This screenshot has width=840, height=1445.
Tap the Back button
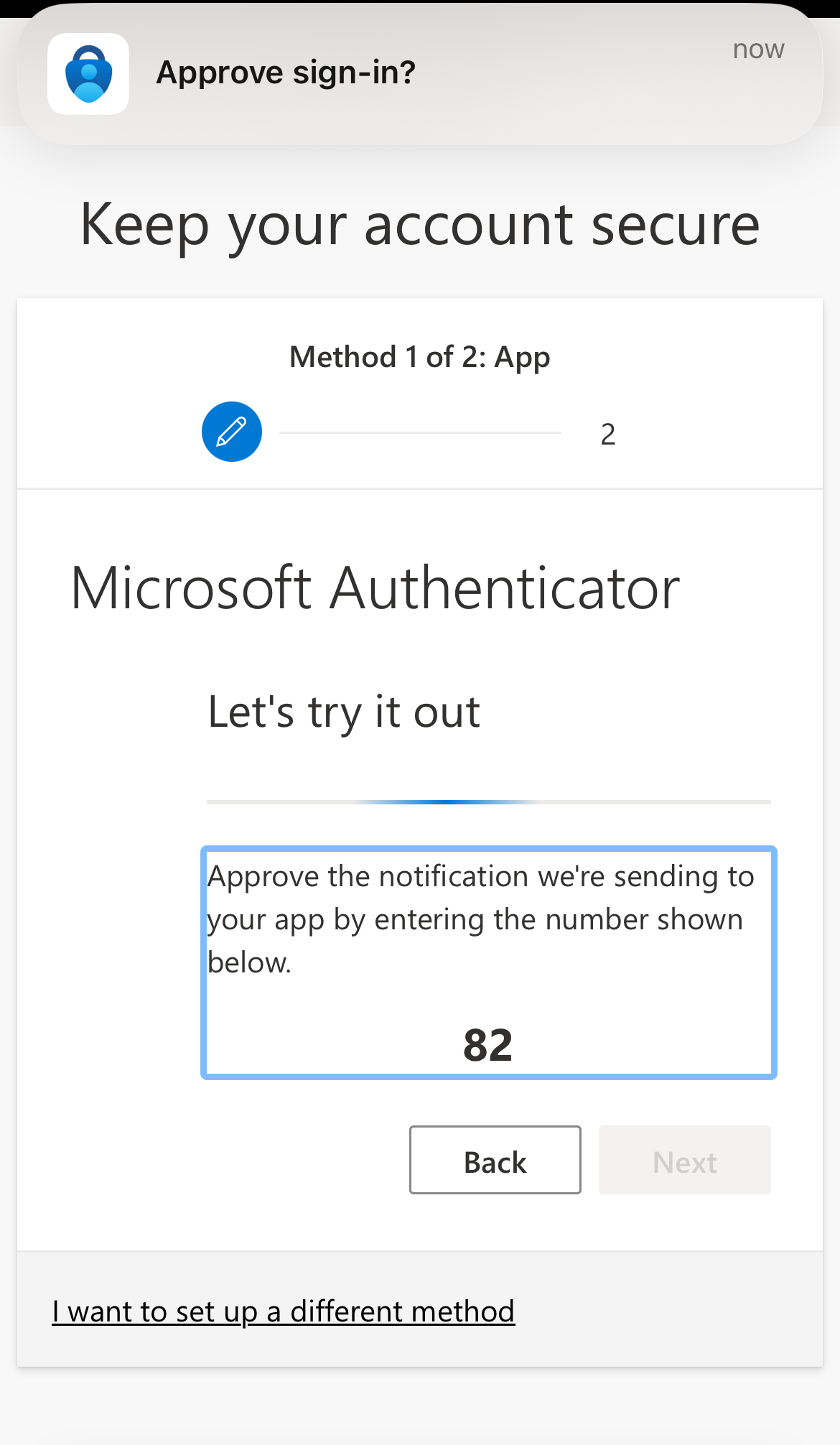(495, 1160)
